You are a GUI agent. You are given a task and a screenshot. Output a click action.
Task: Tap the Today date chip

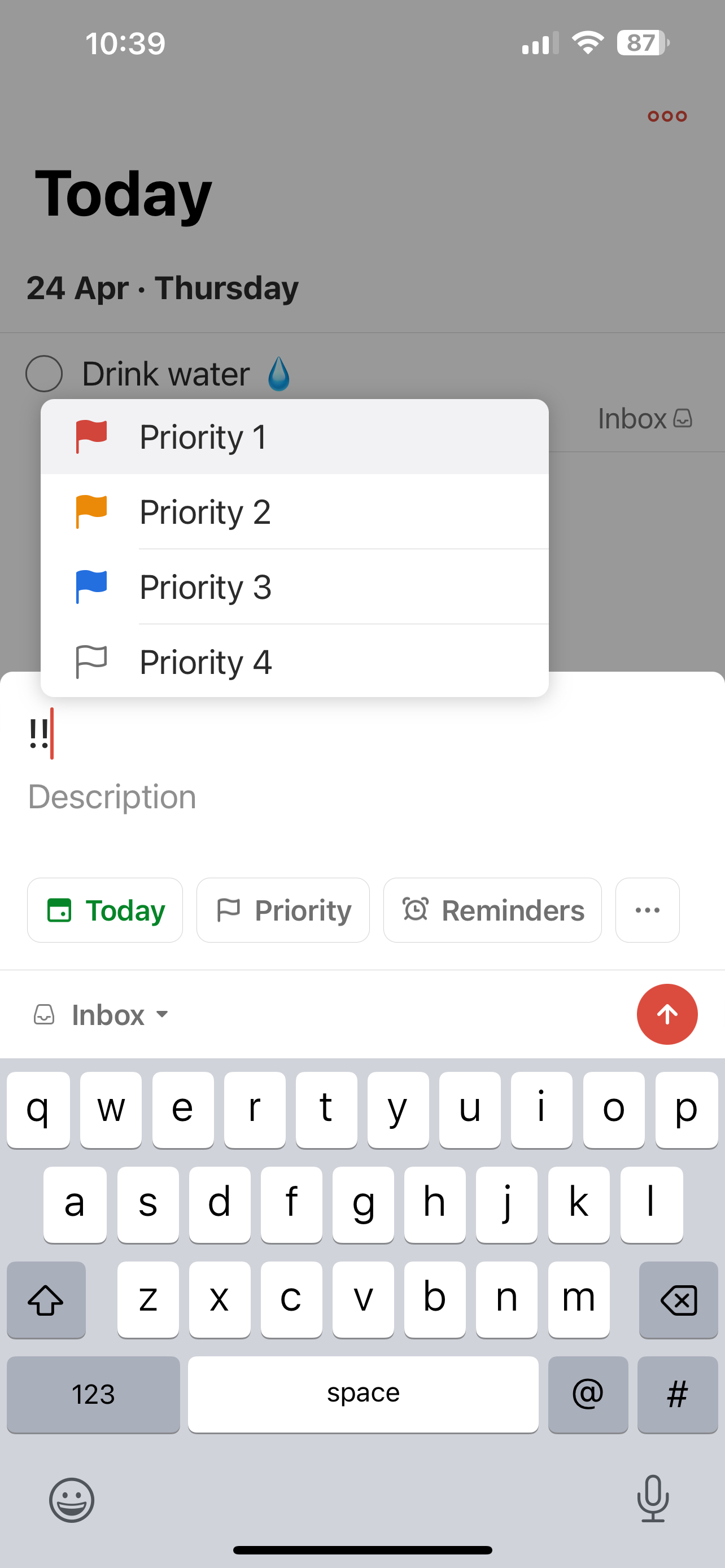coord(104,910)
